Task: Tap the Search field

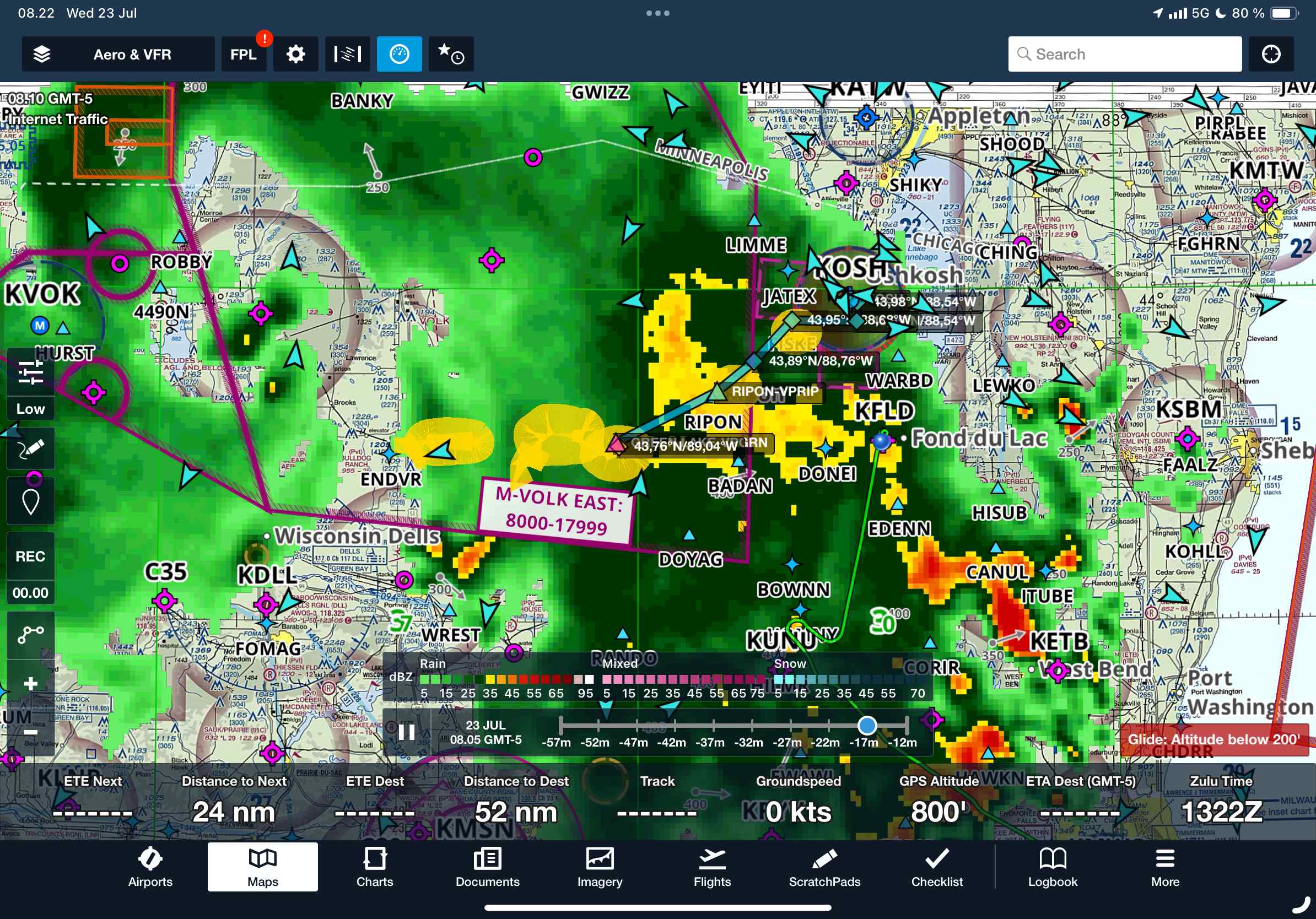Action: (1124, 55)
